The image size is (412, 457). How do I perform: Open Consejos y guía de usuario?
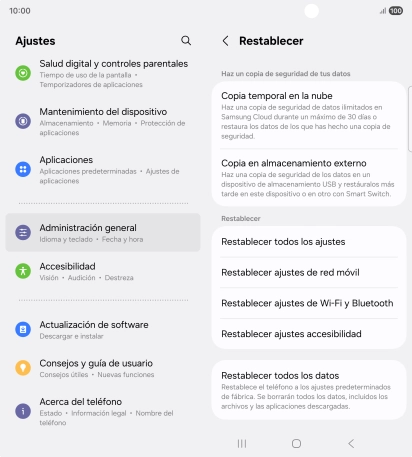pos(103,368)
